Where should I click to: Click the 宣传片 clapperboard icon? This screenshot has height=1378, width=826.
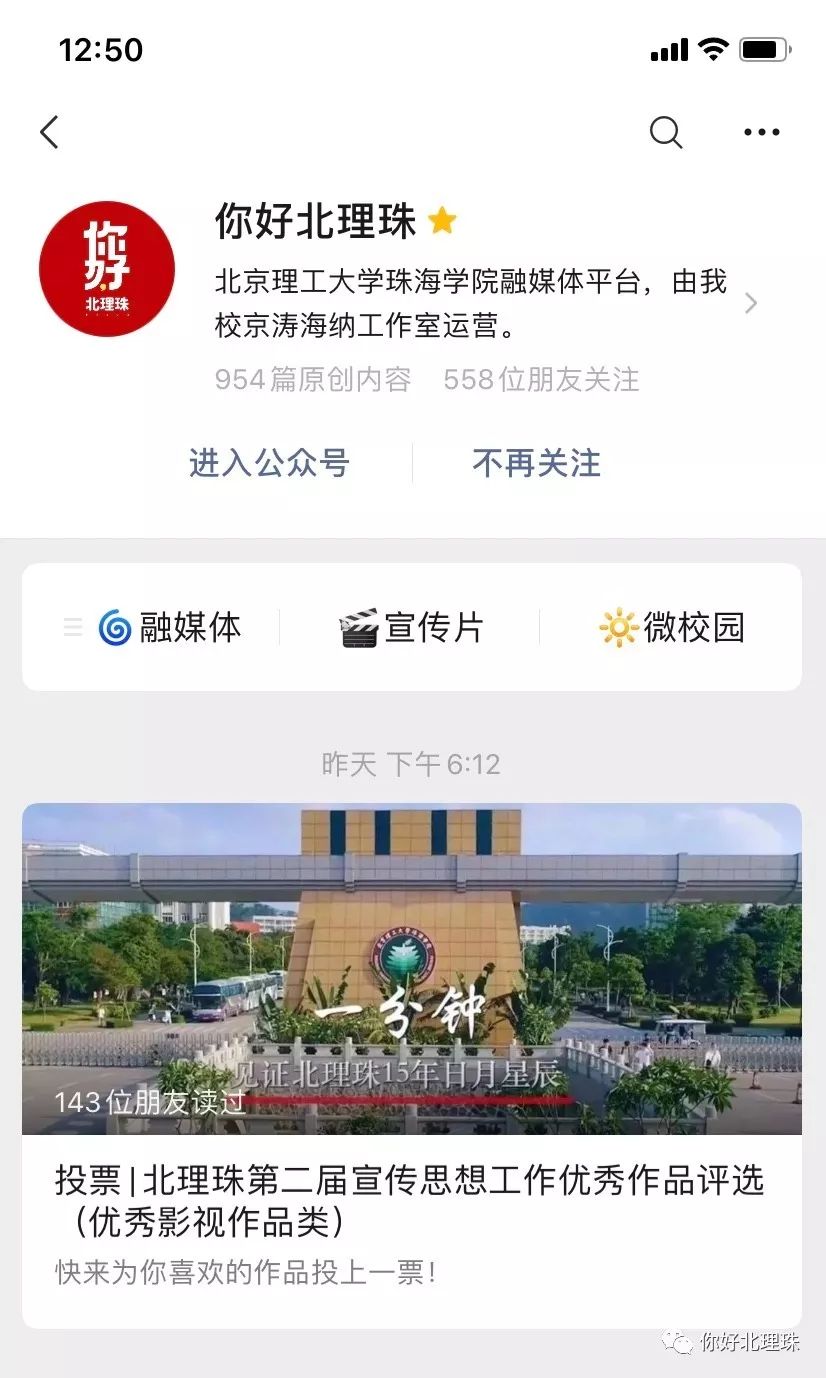358,627
